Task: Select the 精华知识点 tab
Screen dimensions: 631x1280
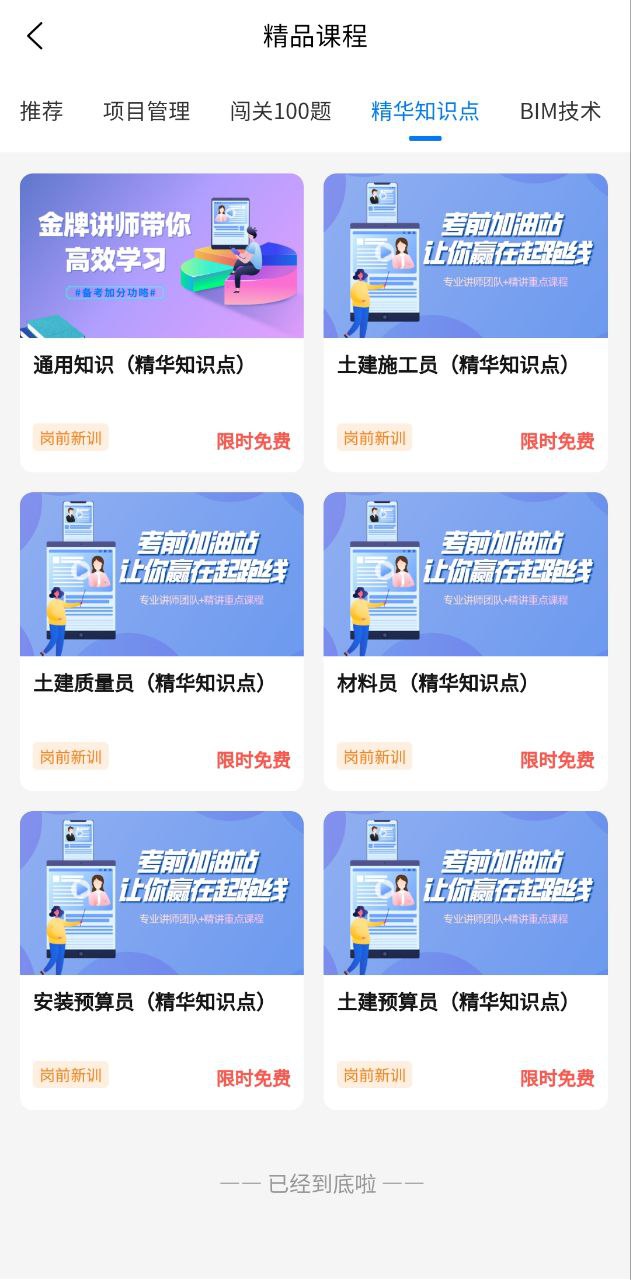Action: (x=425, y=111)
